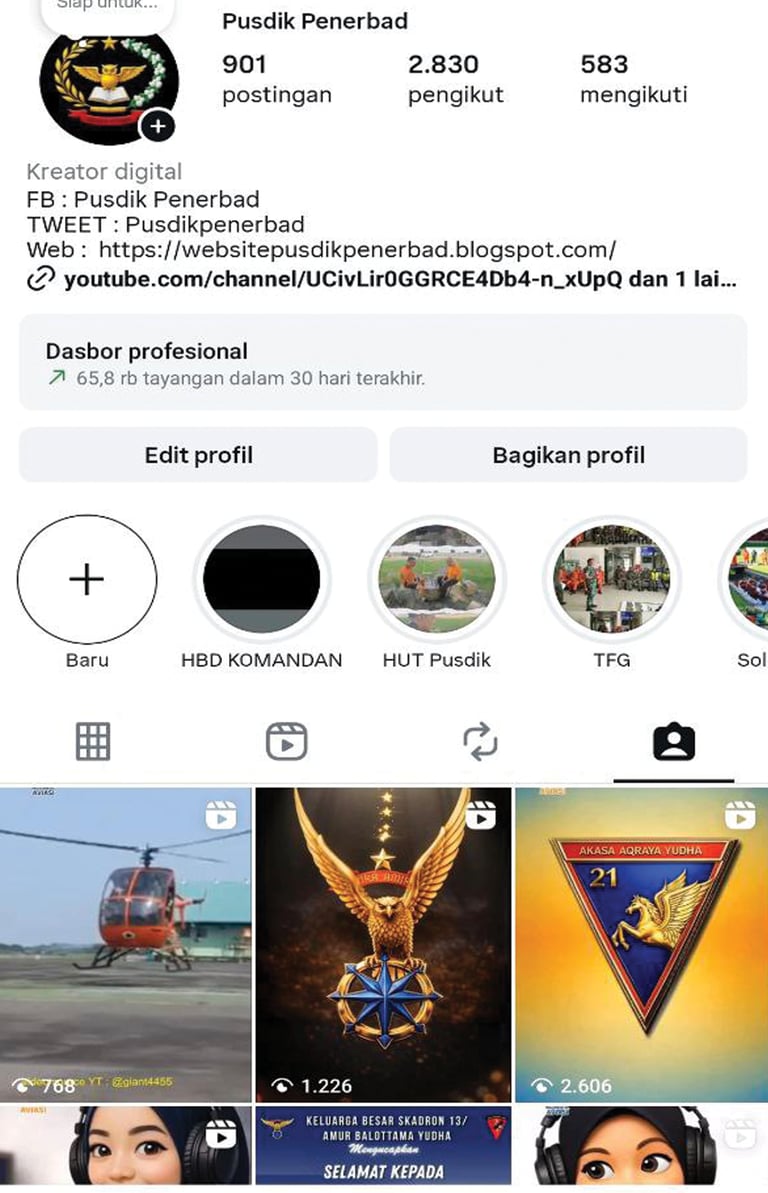Tap the Bagikan profil button
Viewport: 768px width, 1193px height.
[568, 455]
